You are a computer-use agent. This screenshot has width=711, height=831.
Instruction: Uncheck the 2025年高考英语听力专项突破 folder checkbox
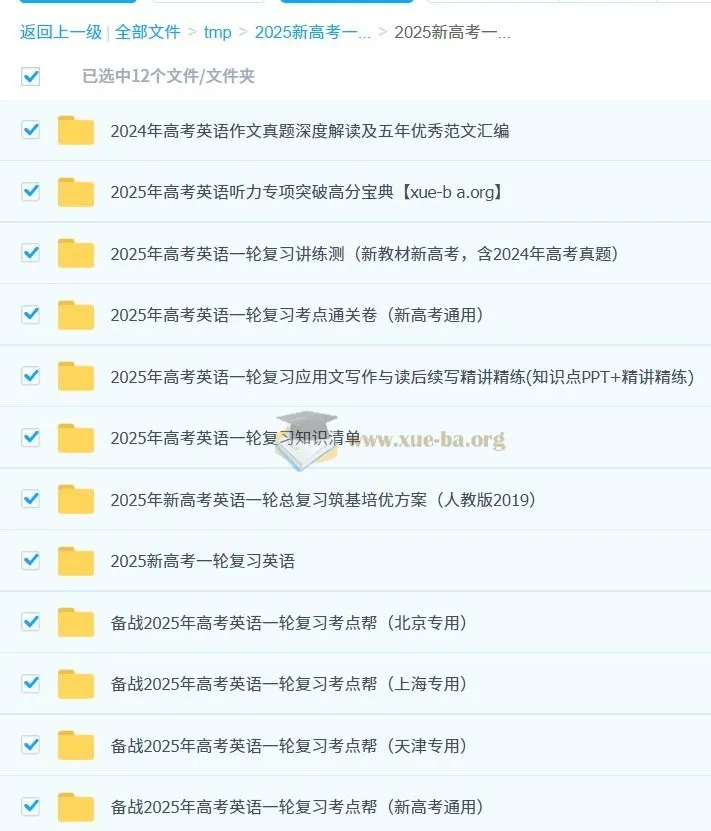(30, 191)
